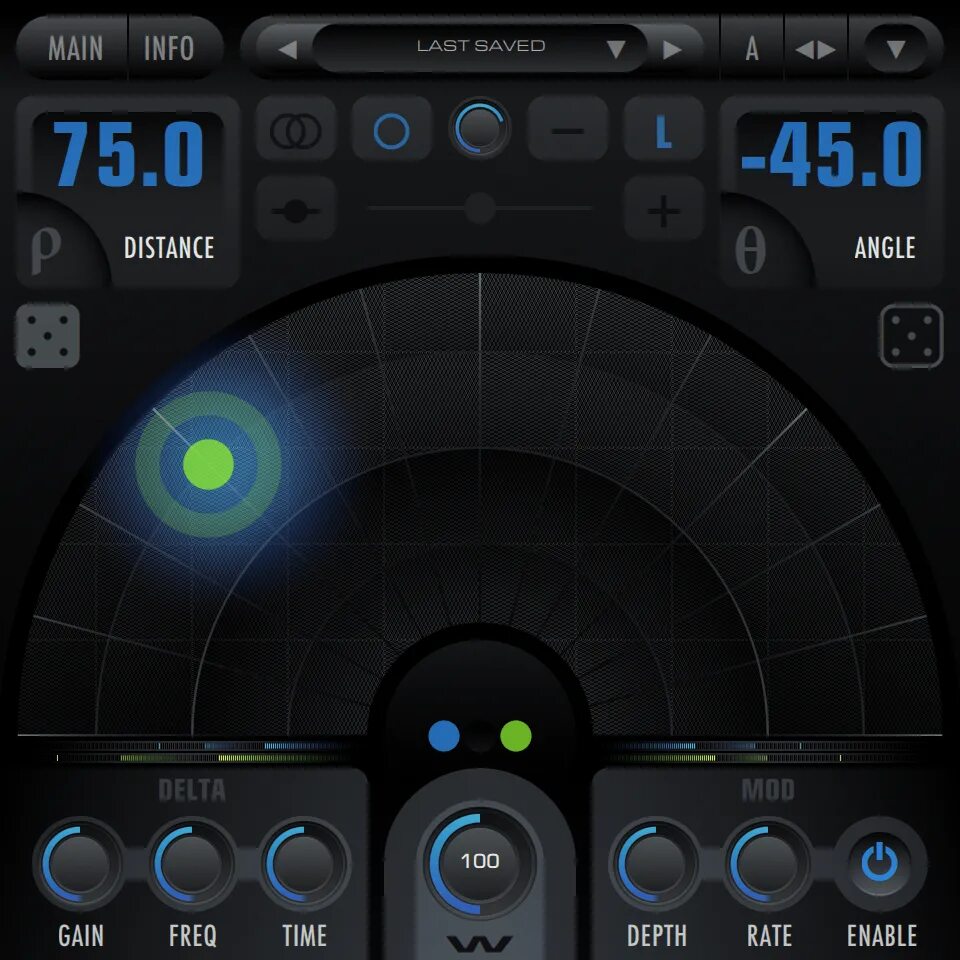The image size is (960, 960).
Task: Tap the double-arrow A/B swap button
Action: [815, 49]
